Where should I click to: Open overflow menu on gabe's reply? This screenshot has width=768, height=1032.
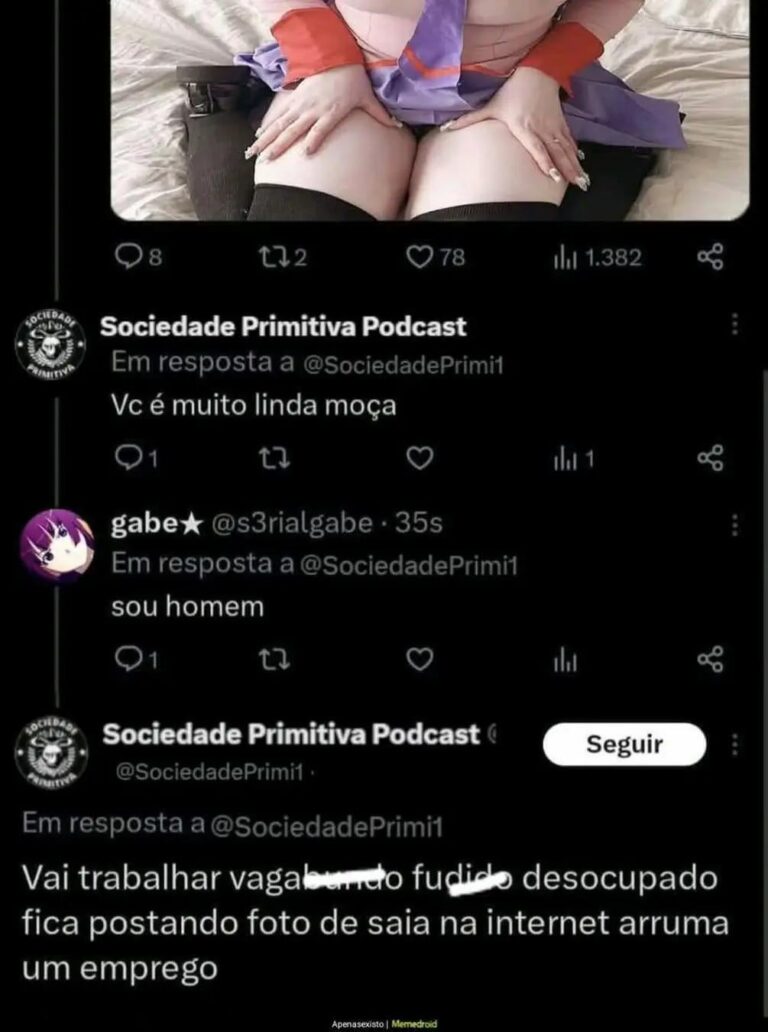coord(735,525)
